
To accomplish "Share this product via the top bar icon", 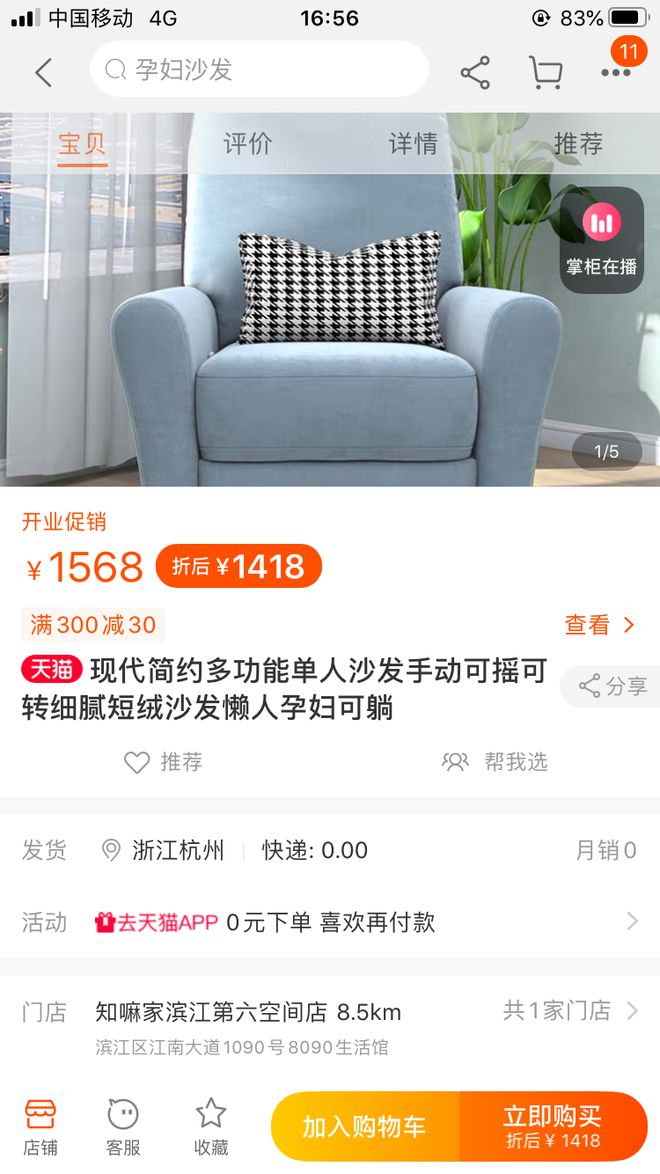I will pos(475,72).
